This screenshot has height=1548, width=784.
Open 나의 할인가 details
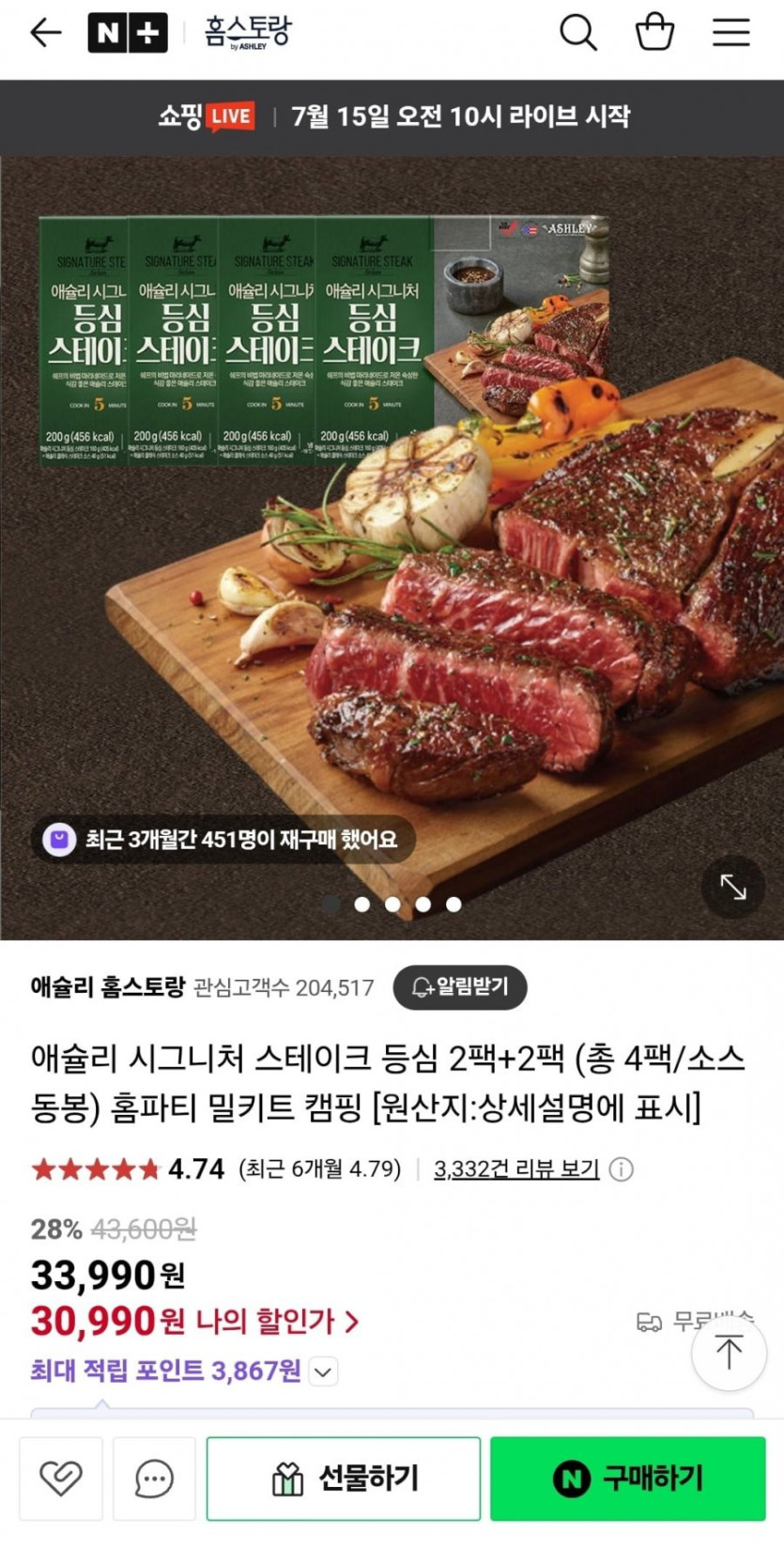tap(277, 1322)
